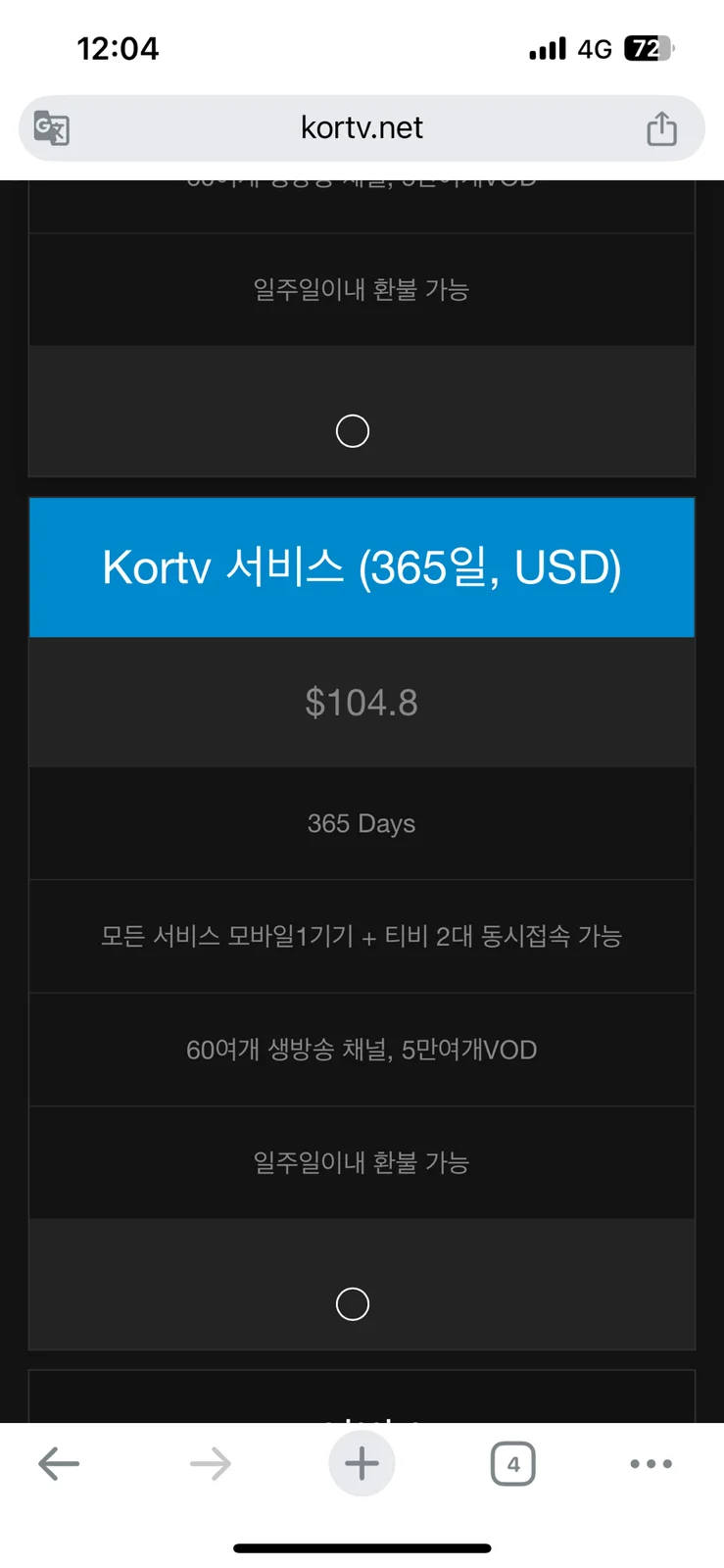This screenshot has height=1568, width=724.
Task: Open the translate page icon
Action: tap(51, 128)
